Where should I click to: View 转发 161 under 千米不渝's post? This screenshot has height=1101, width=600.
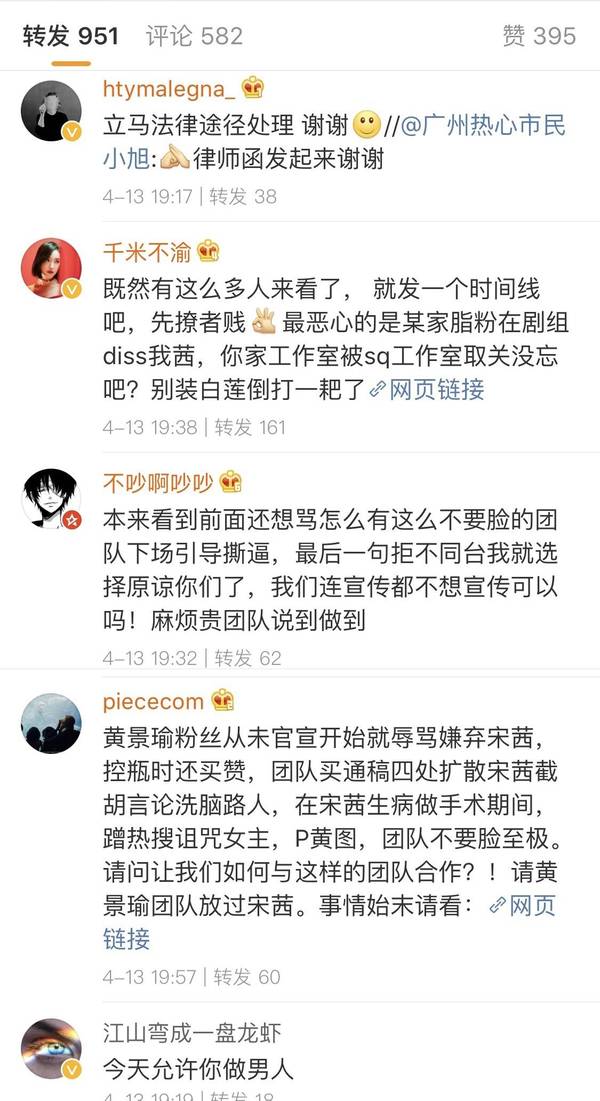249,427
